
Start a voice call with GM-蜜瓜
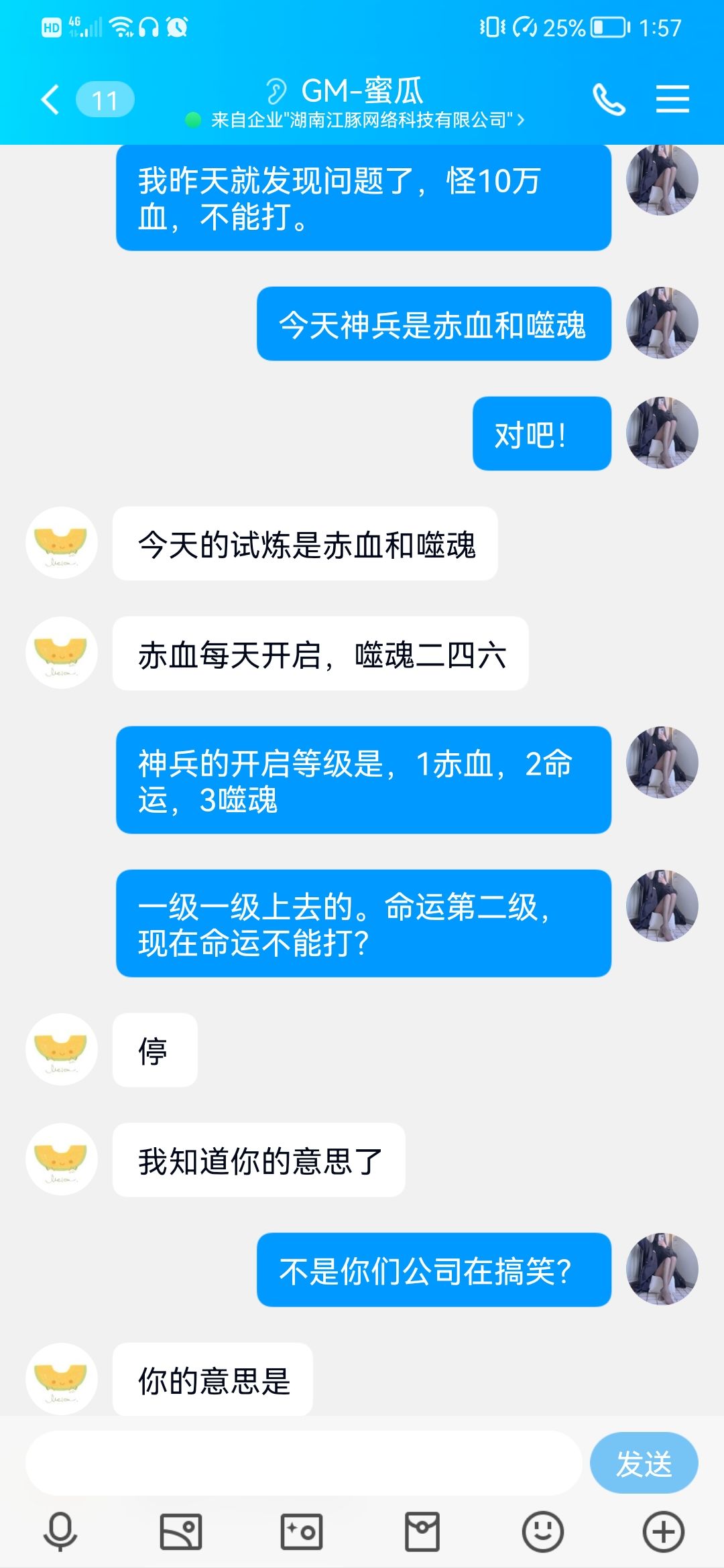click(x=609, y=100)
